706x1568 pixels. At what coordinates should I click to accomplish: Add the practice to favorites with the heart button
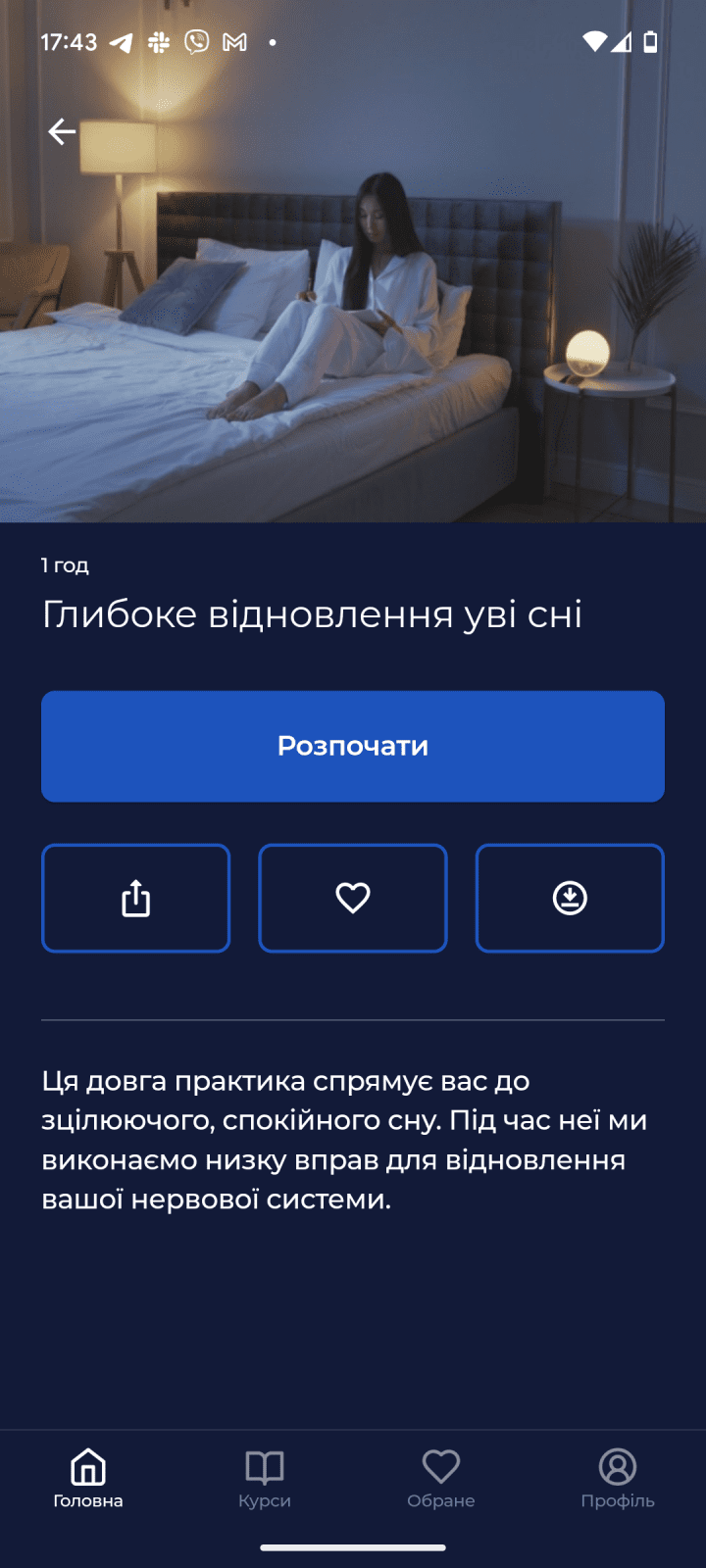(353, 898)
